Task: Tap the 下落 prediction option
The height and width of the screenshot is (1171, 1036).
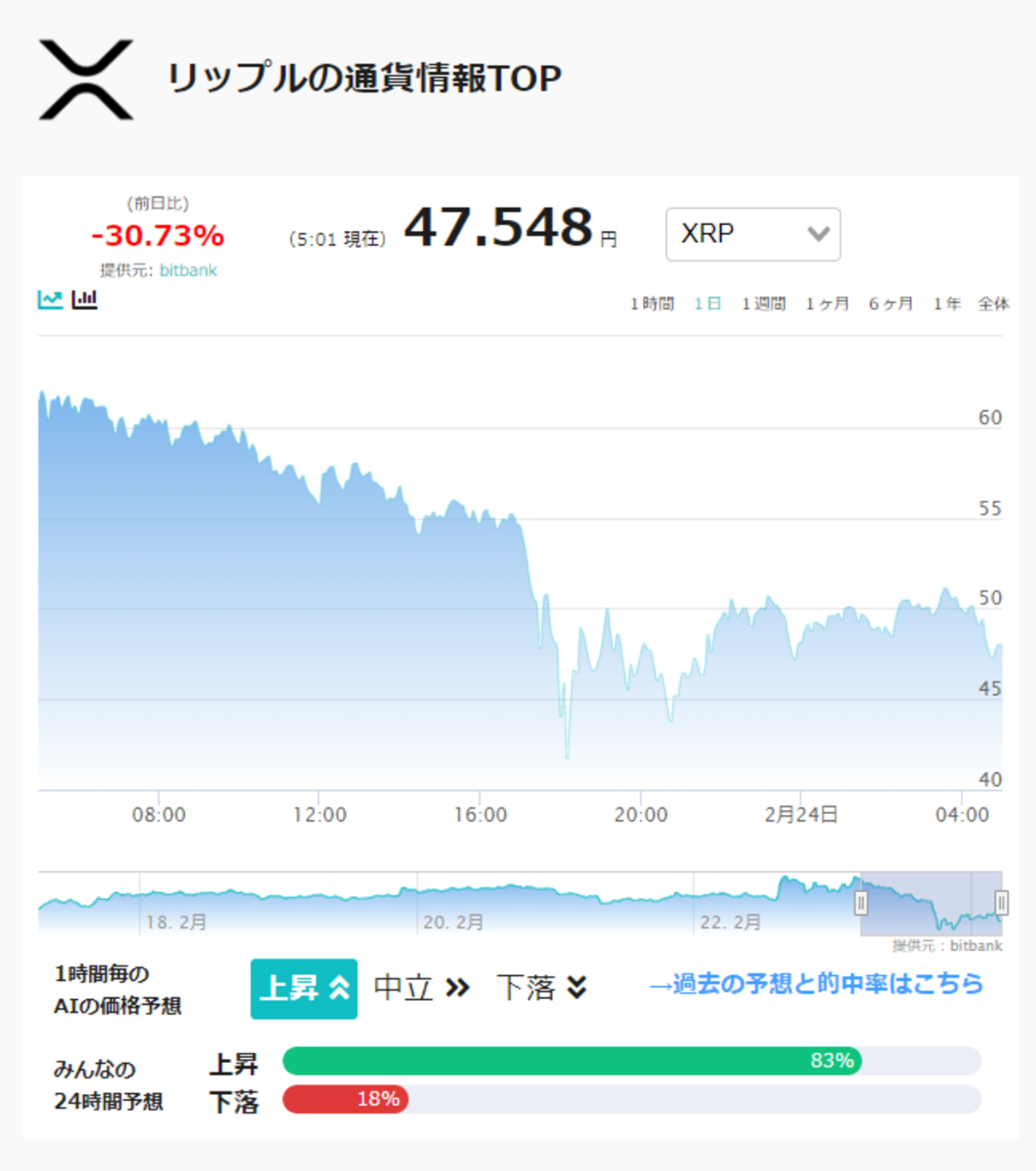Action: pyautogui.click(x=542, y=988)
